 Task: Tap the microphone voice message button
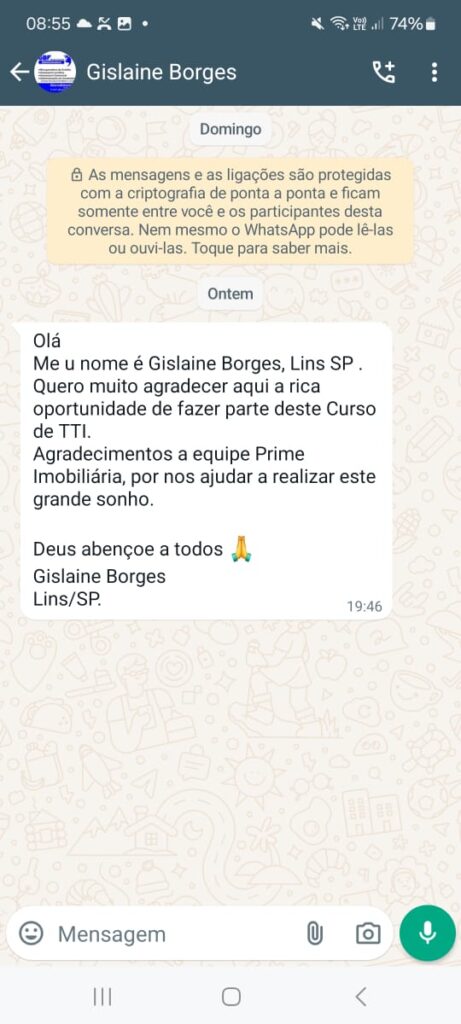click(x=428, y=933)
